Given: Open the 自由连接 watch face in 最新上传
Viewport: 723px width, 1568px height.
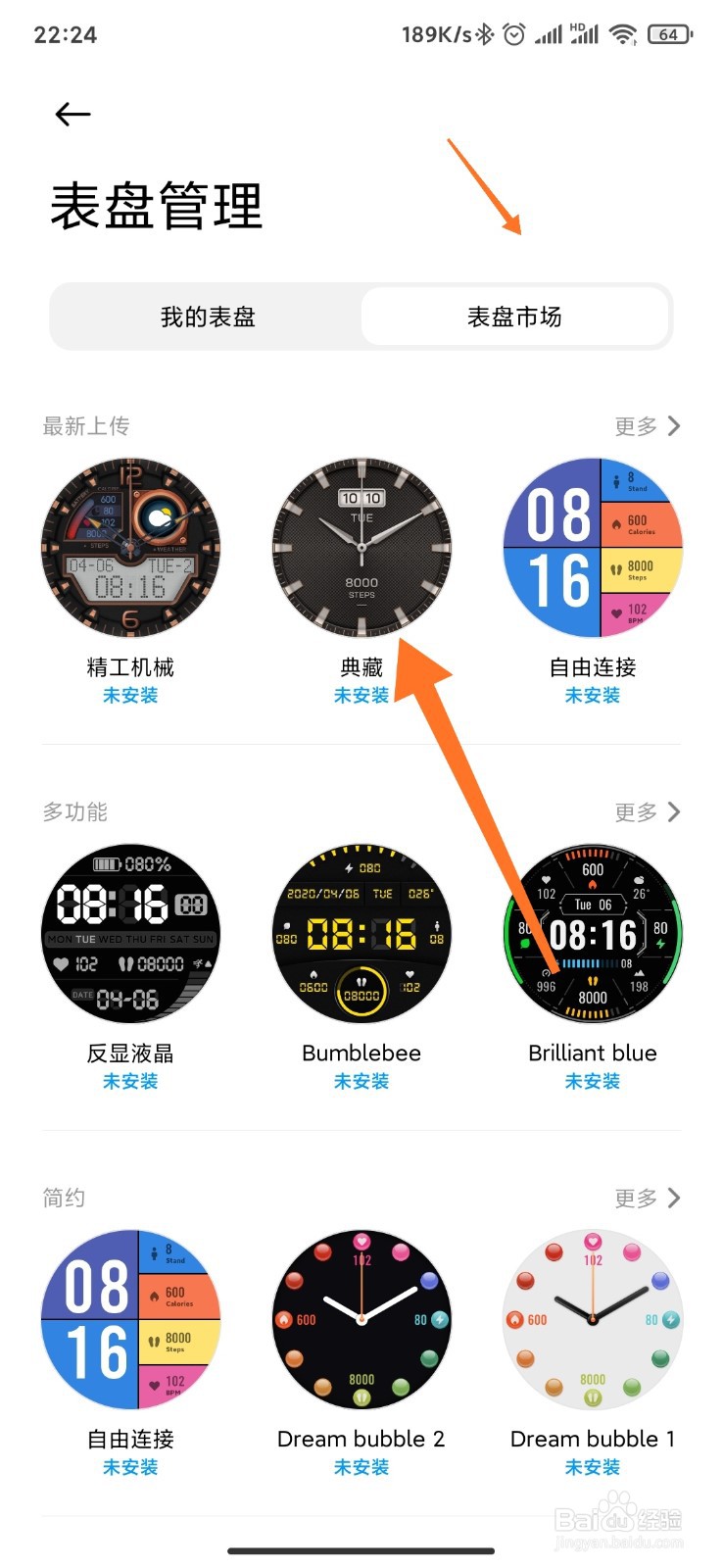Looking at the screenshot, I should pyautogui.click(x=592, y=549).
